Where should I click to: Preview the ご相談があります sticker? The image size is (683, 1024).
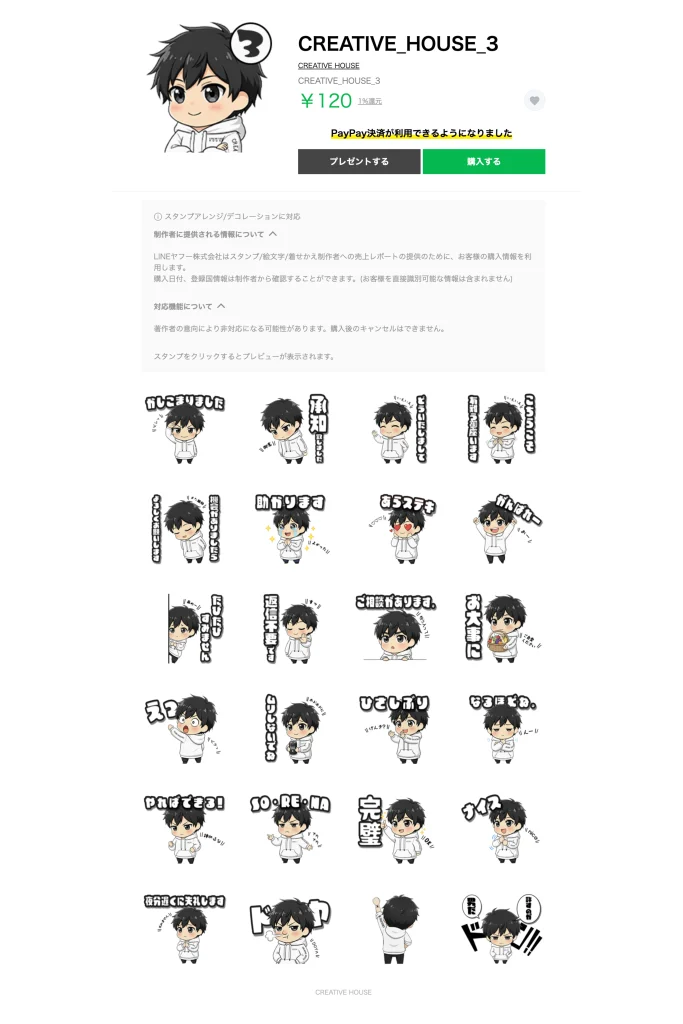pyautogui.click(x=398, y=627)
